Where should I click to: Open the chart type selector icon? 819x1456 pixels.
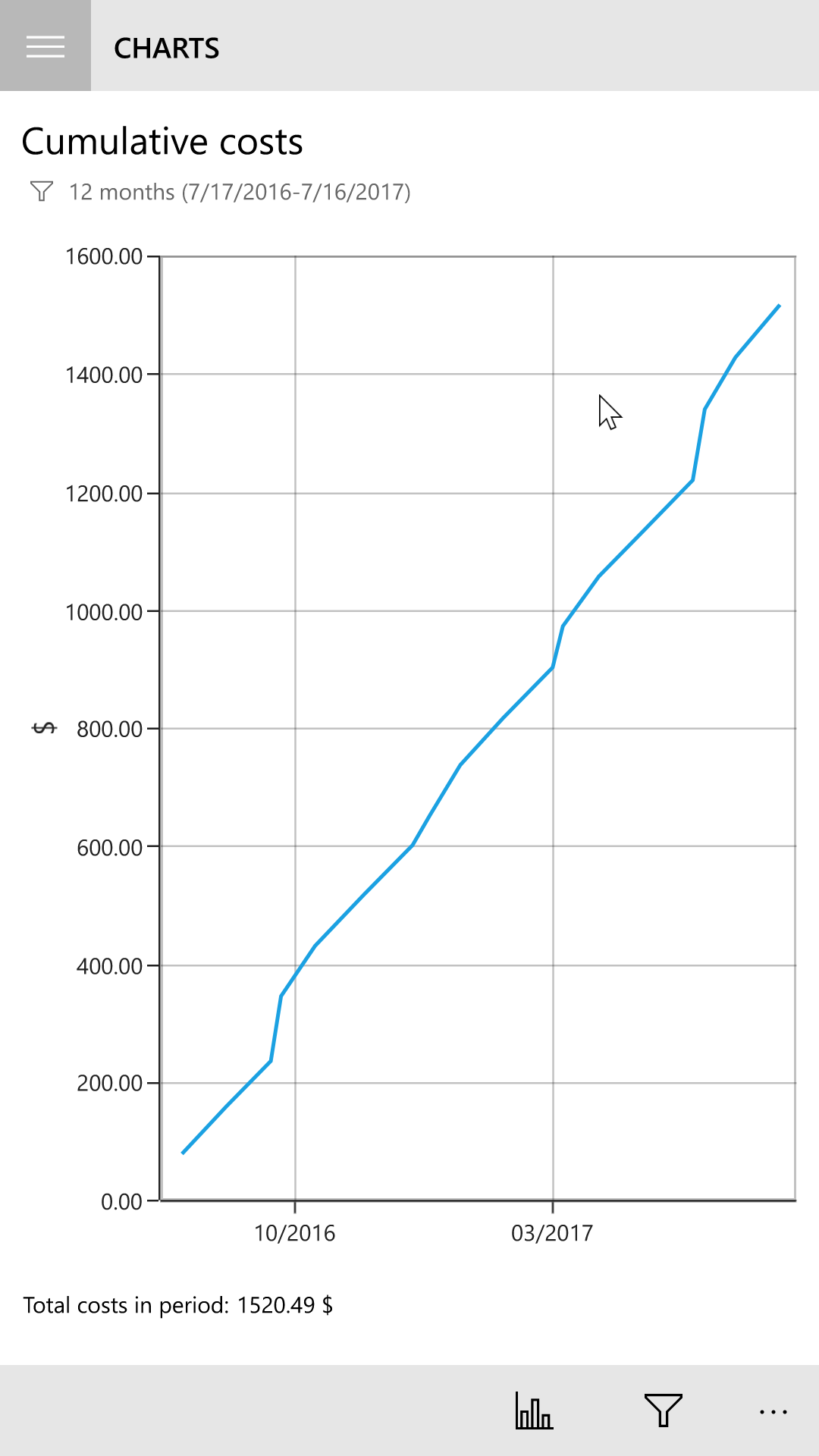pos(534,1410)
